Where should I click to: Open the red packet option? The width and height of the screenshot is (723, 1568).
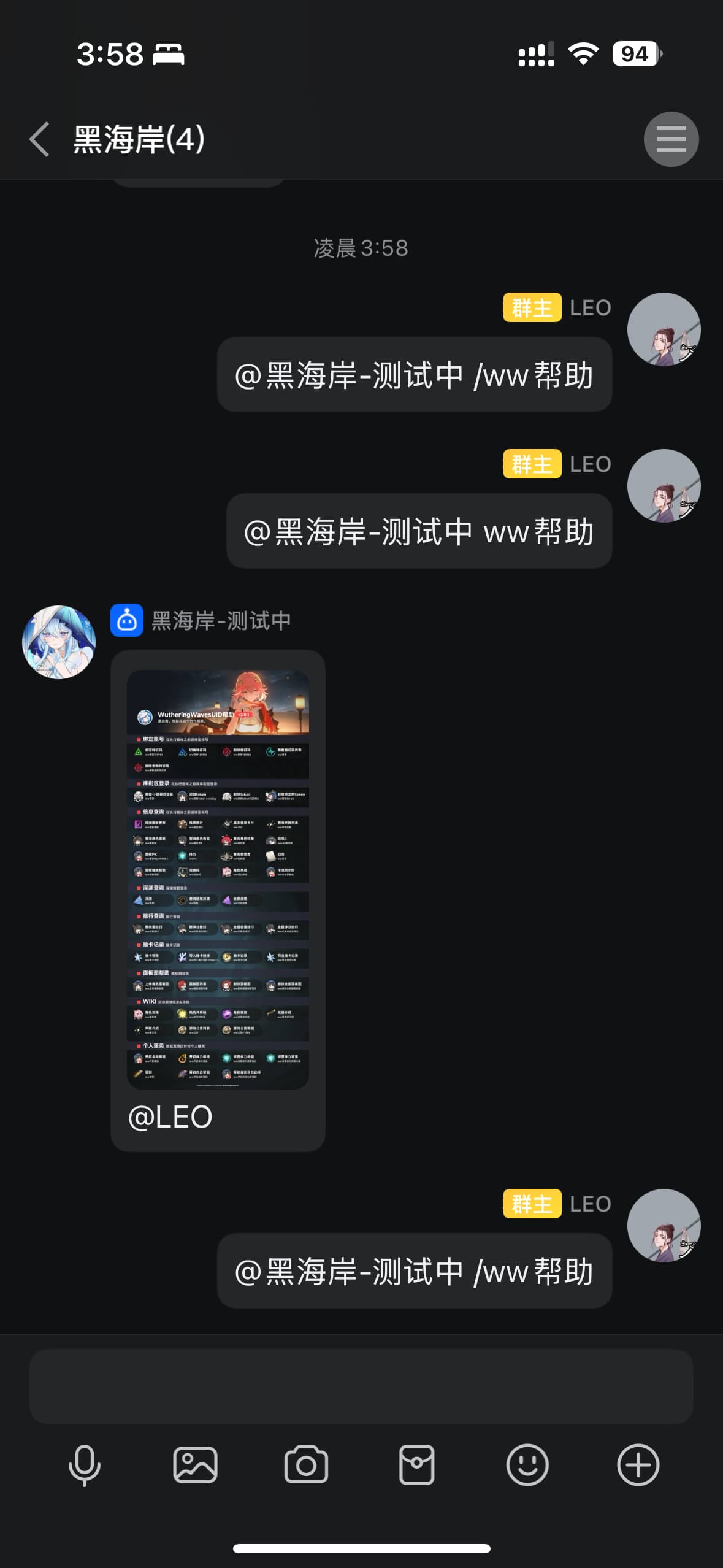click(x=417, y=1465)
